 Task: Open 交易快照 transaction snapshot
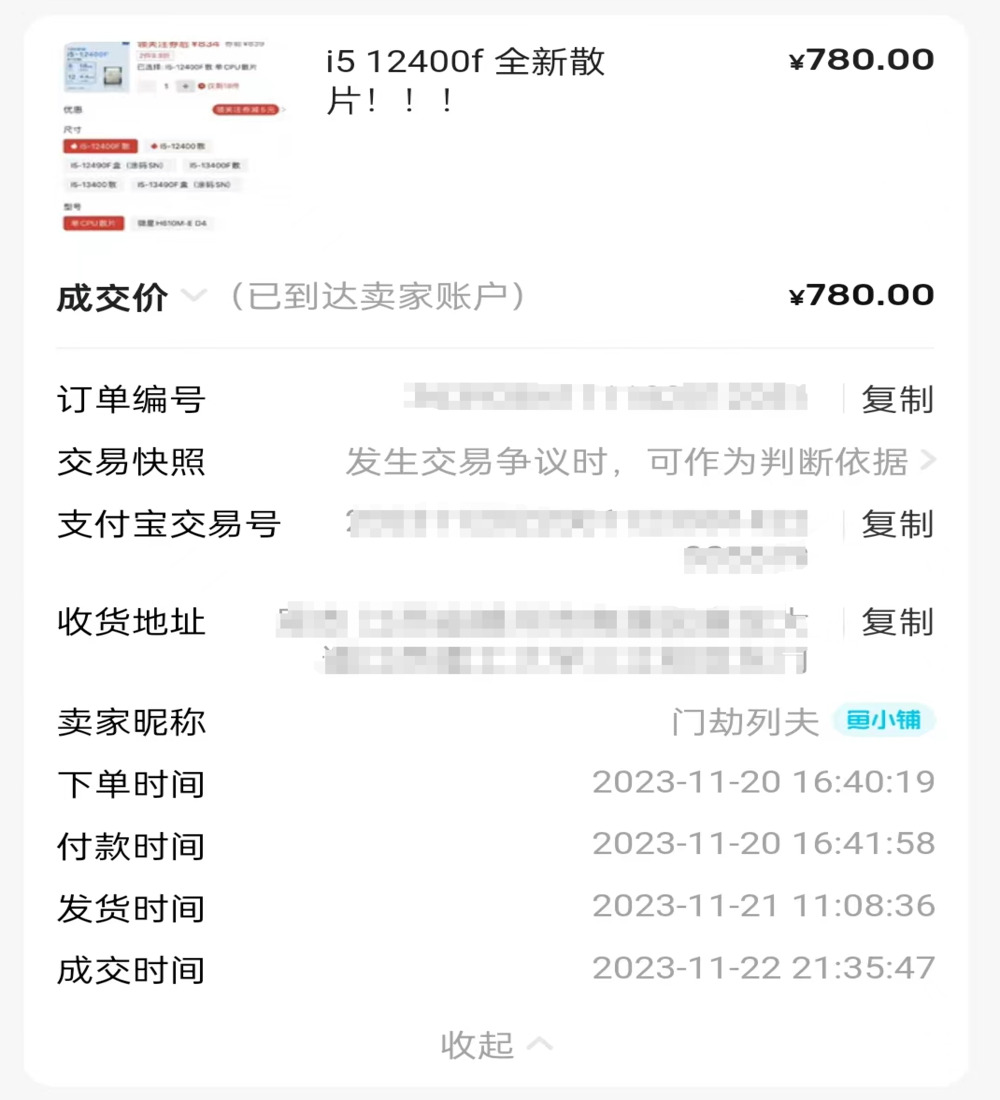(x=640, y=461)
